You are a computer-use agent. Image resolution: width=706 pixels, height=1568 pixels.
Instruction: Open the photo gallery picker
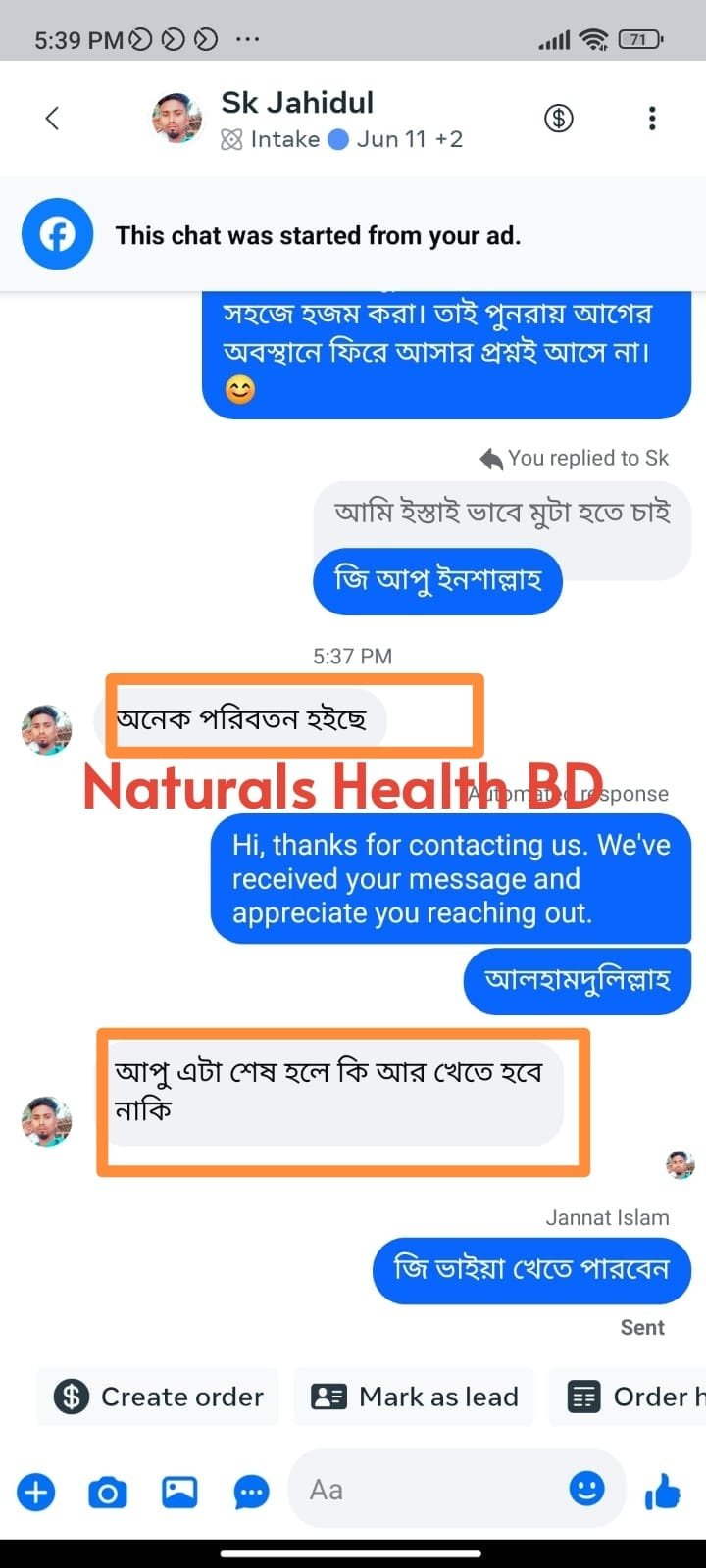tap(179, 1493)
